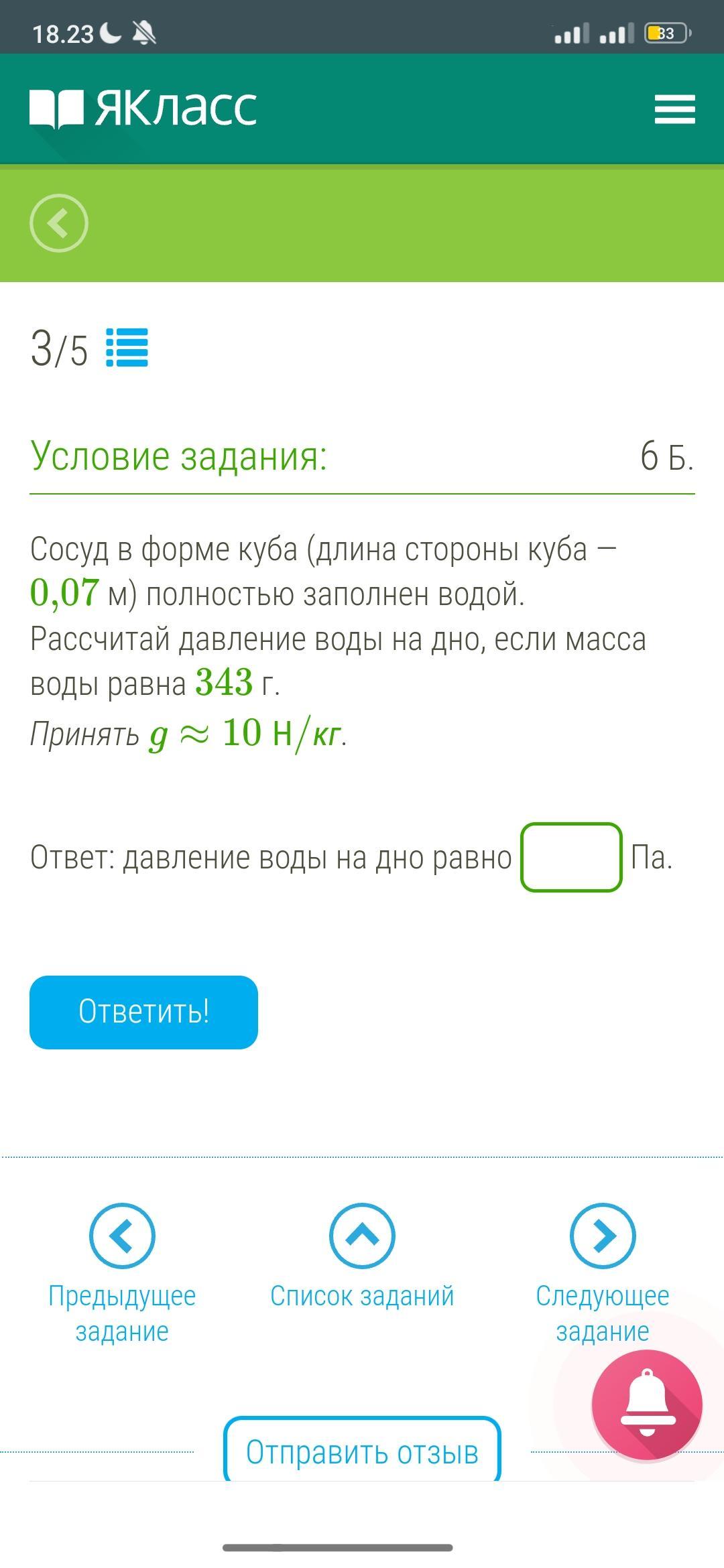Open the task list icon beside 3/5

click(127, 347)
